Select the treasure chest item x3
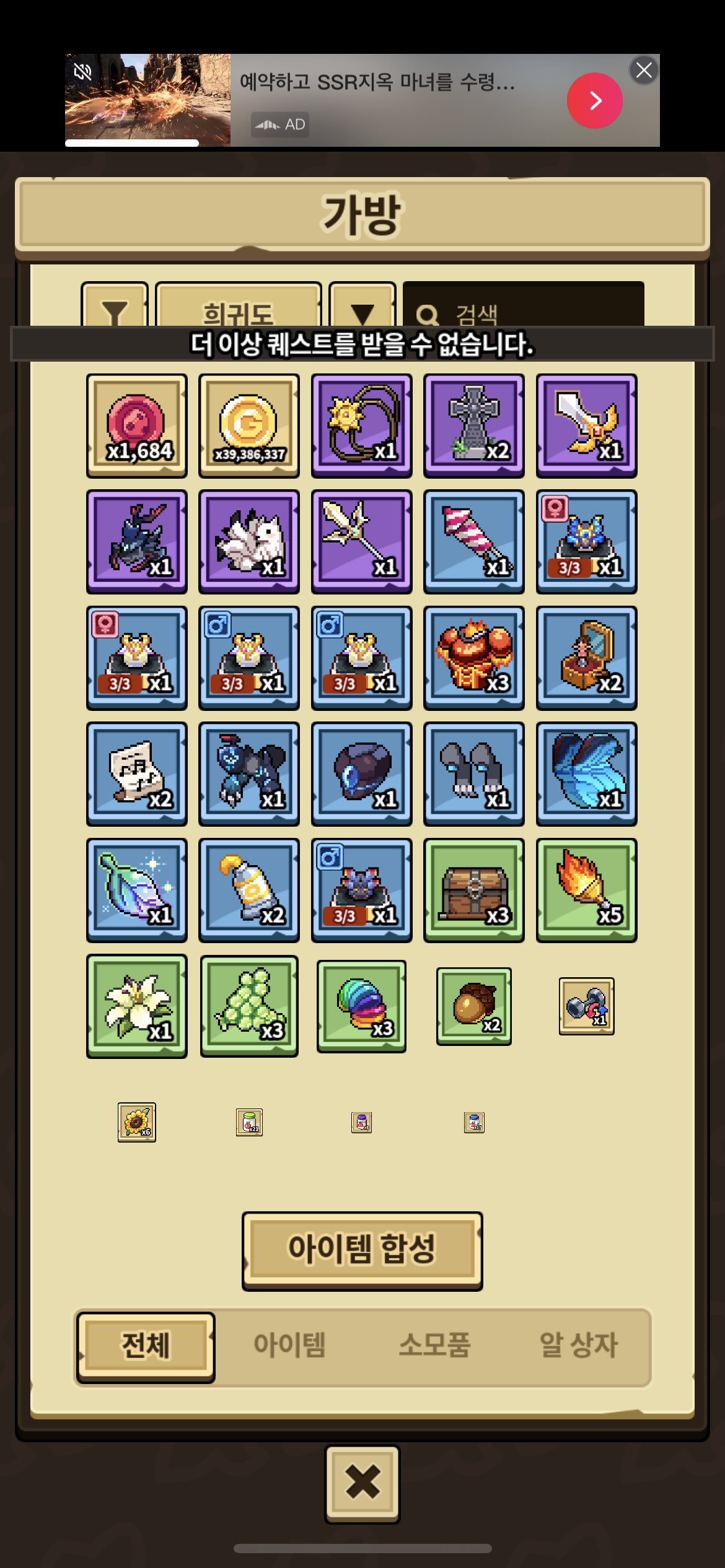The image size is (725, 1568). point(474,890)
